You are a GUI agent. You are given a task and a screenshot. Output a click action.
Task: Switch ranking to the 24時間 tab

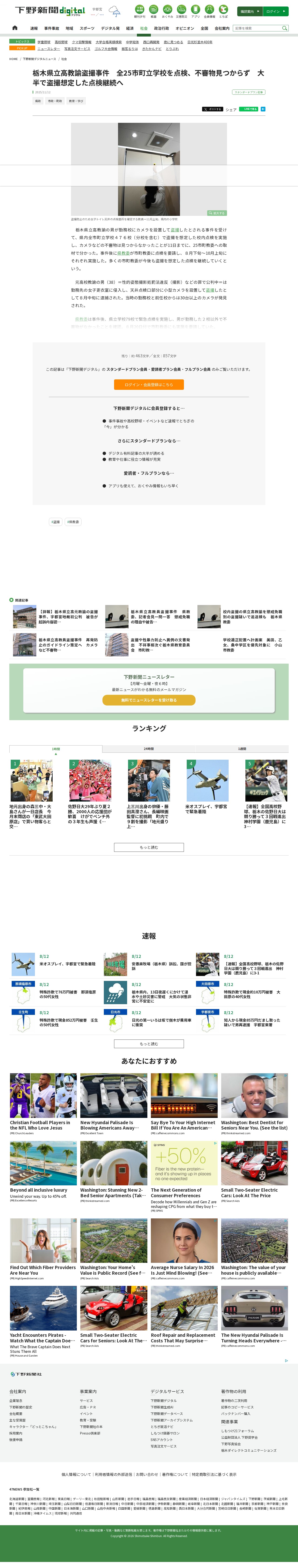[x=149, y=749]
